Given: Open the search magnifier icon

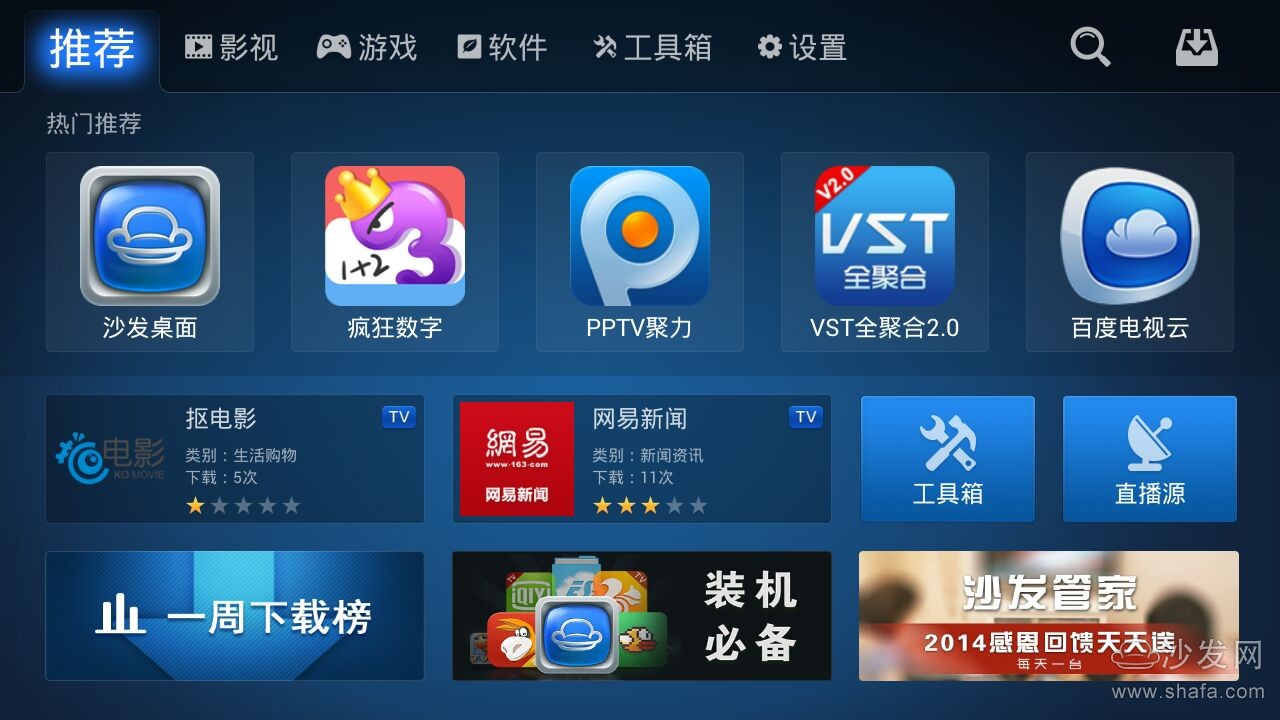Looking at the screenshot, I should pyautogui.click(x=1090, y=47).
